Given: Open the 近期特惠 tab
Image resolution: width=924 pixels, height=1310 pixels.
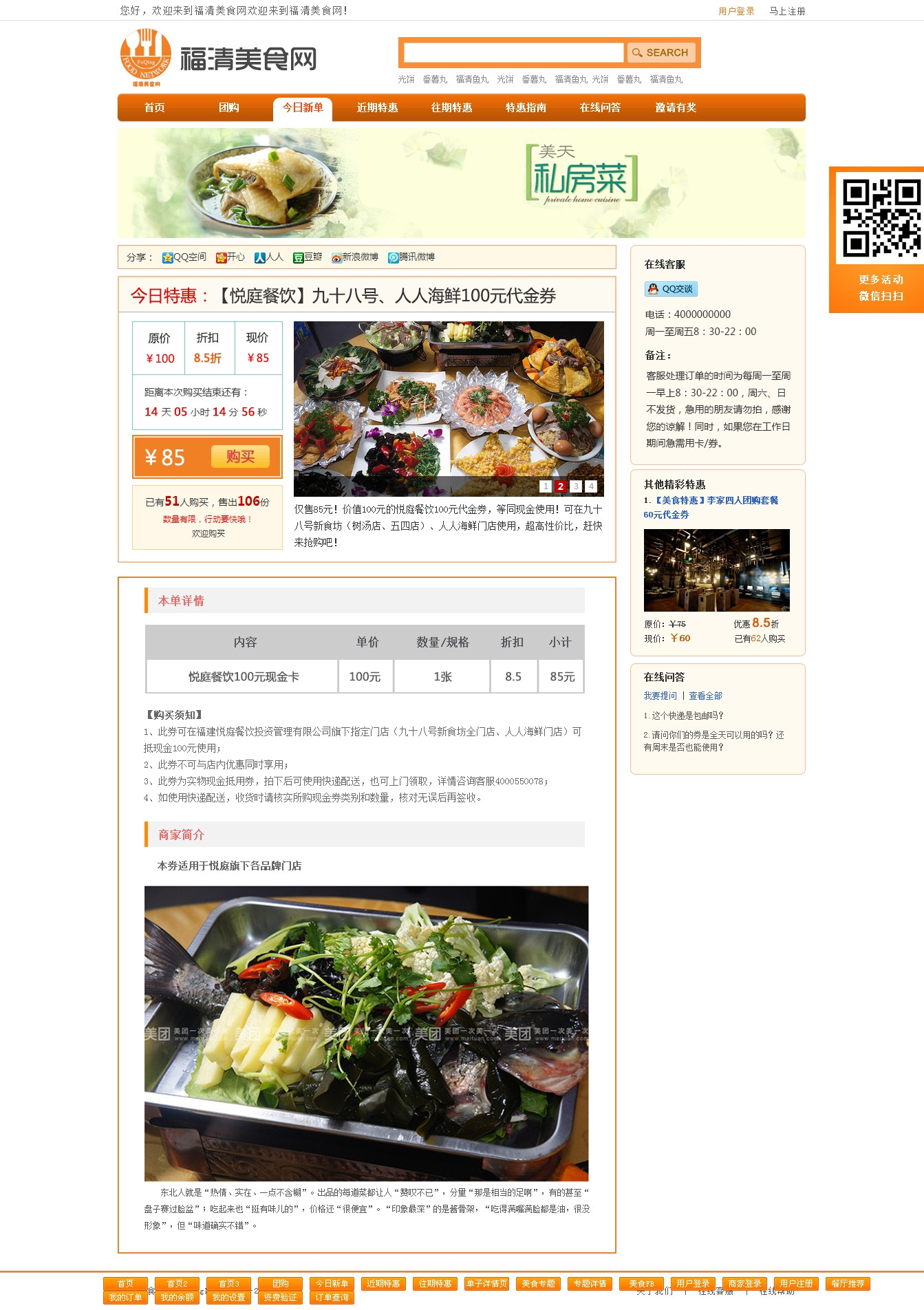Looking at the screenshot, I should click(x=377, y=107).
